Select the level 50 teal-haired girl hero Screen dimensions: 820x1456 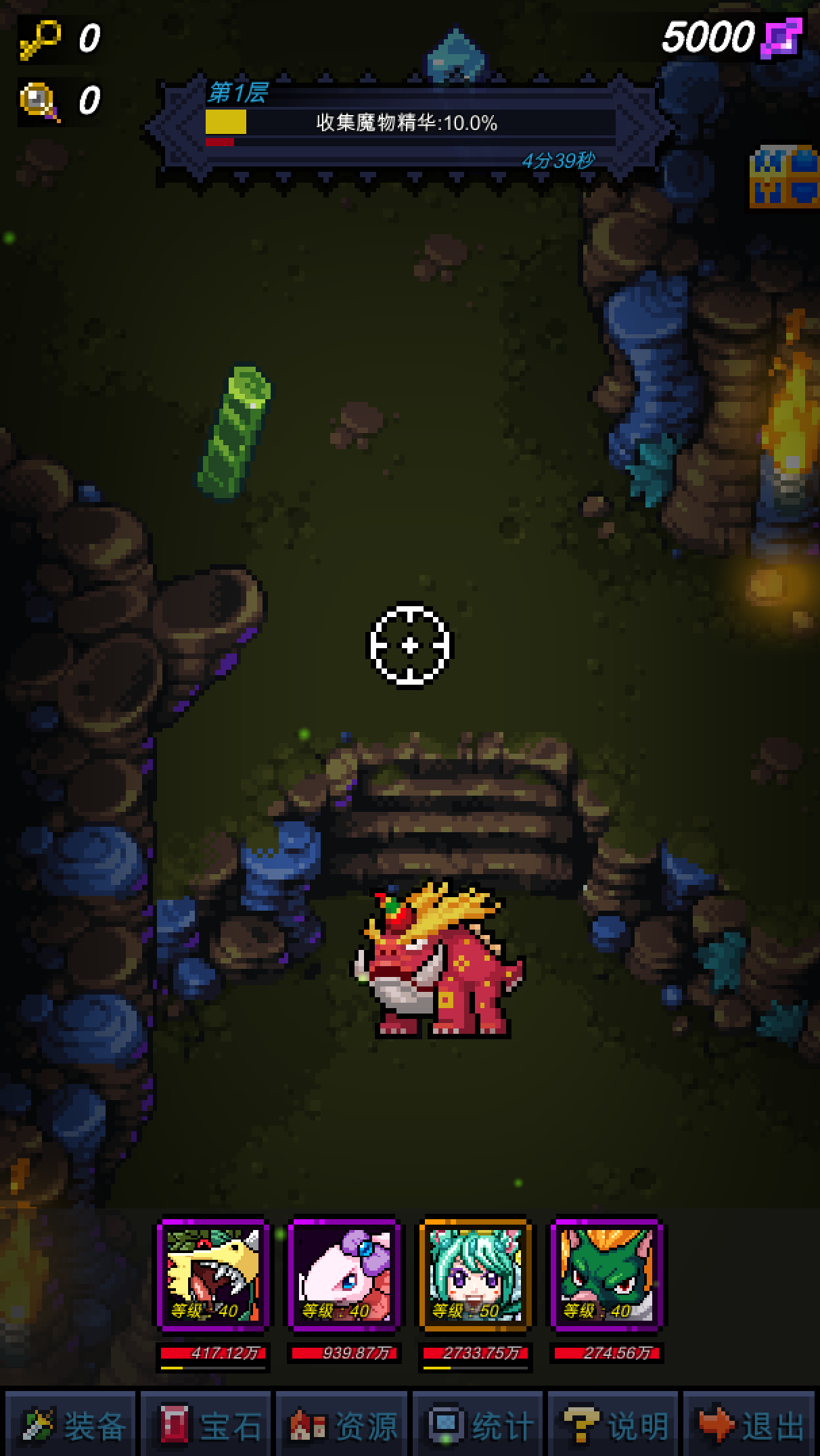[474, 1275]
